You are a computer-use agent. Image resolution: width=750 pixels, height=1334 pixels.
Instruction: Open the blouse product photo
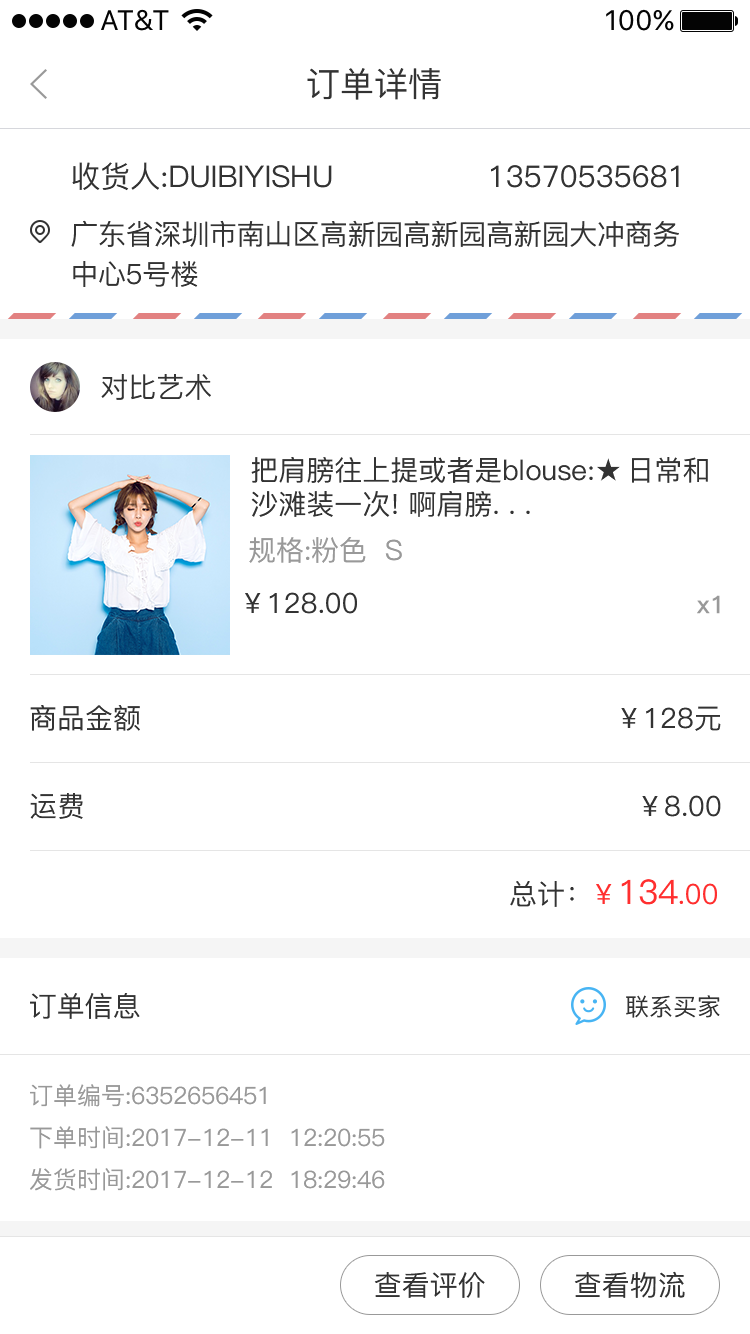130,555
